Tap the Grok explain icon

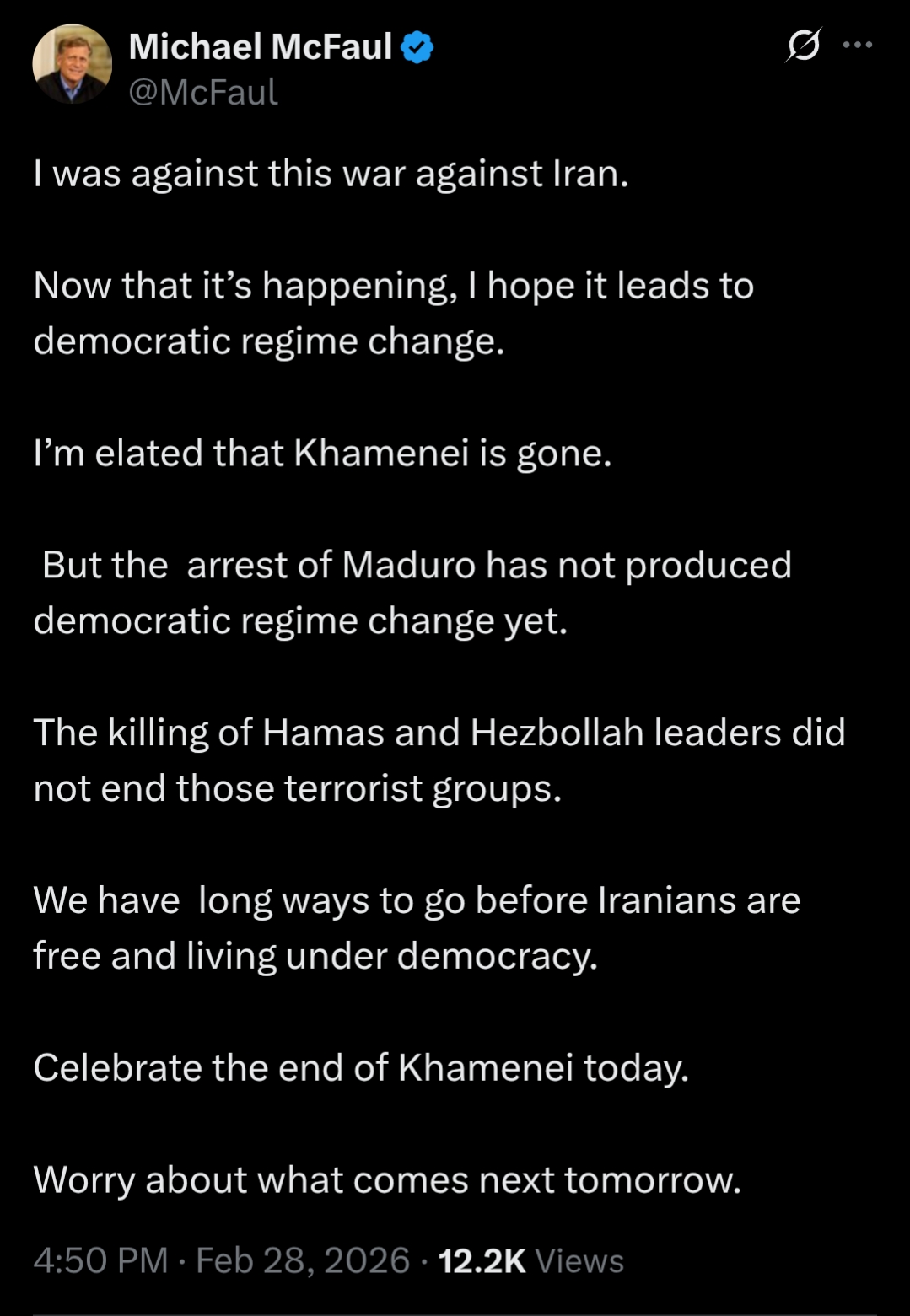pyautogui.click(x=802, y=46)
